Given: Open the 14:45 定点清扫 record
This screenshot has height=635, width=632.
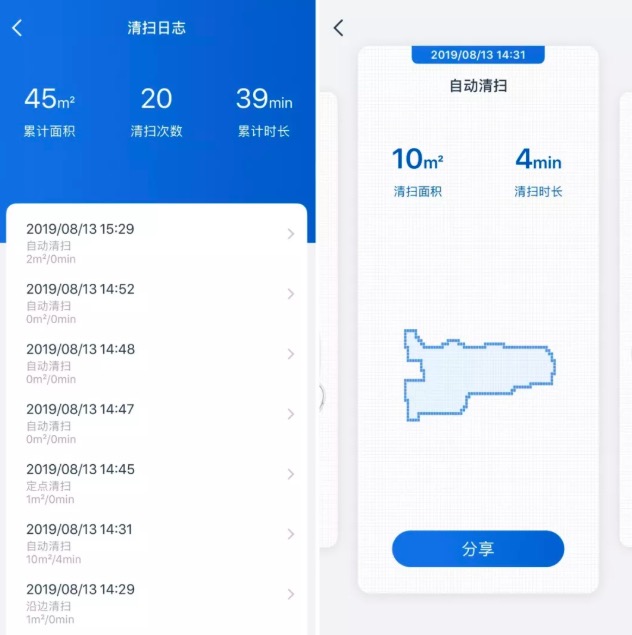Looking at the screenshot, I should (157, 483).
